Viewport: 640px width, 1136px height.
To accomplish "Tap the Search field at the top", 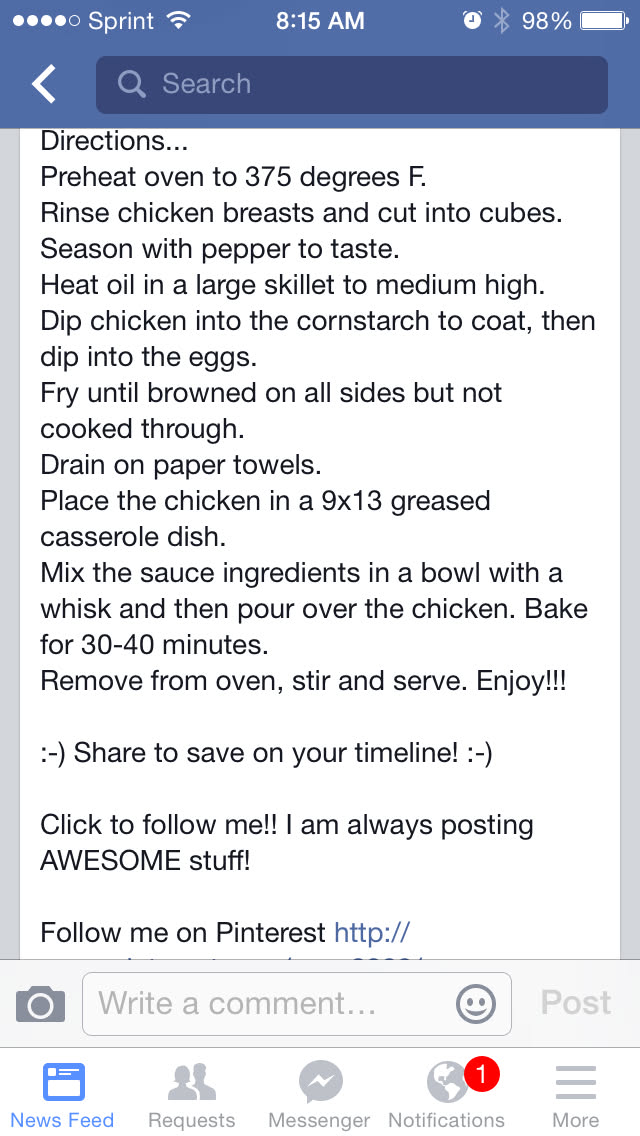I will [351, 85].
